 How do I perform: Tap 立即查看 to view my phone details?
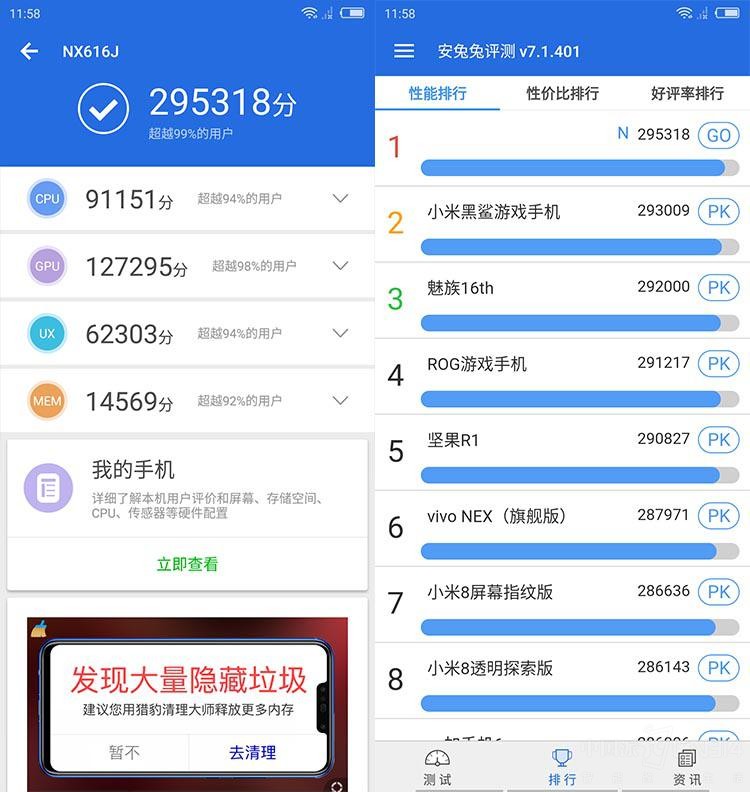coord(187,564)
